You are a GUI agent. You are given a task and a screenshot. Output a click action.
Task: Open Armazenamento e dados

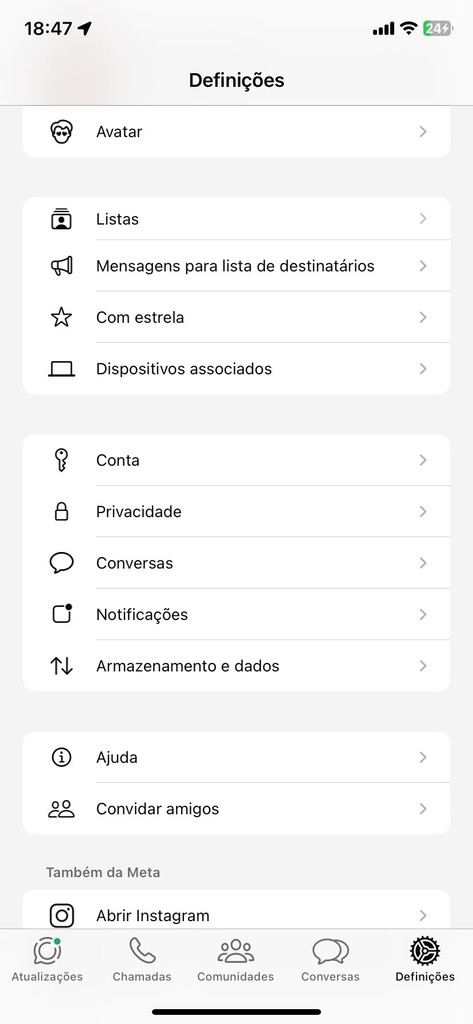click(x=236, y=666)
